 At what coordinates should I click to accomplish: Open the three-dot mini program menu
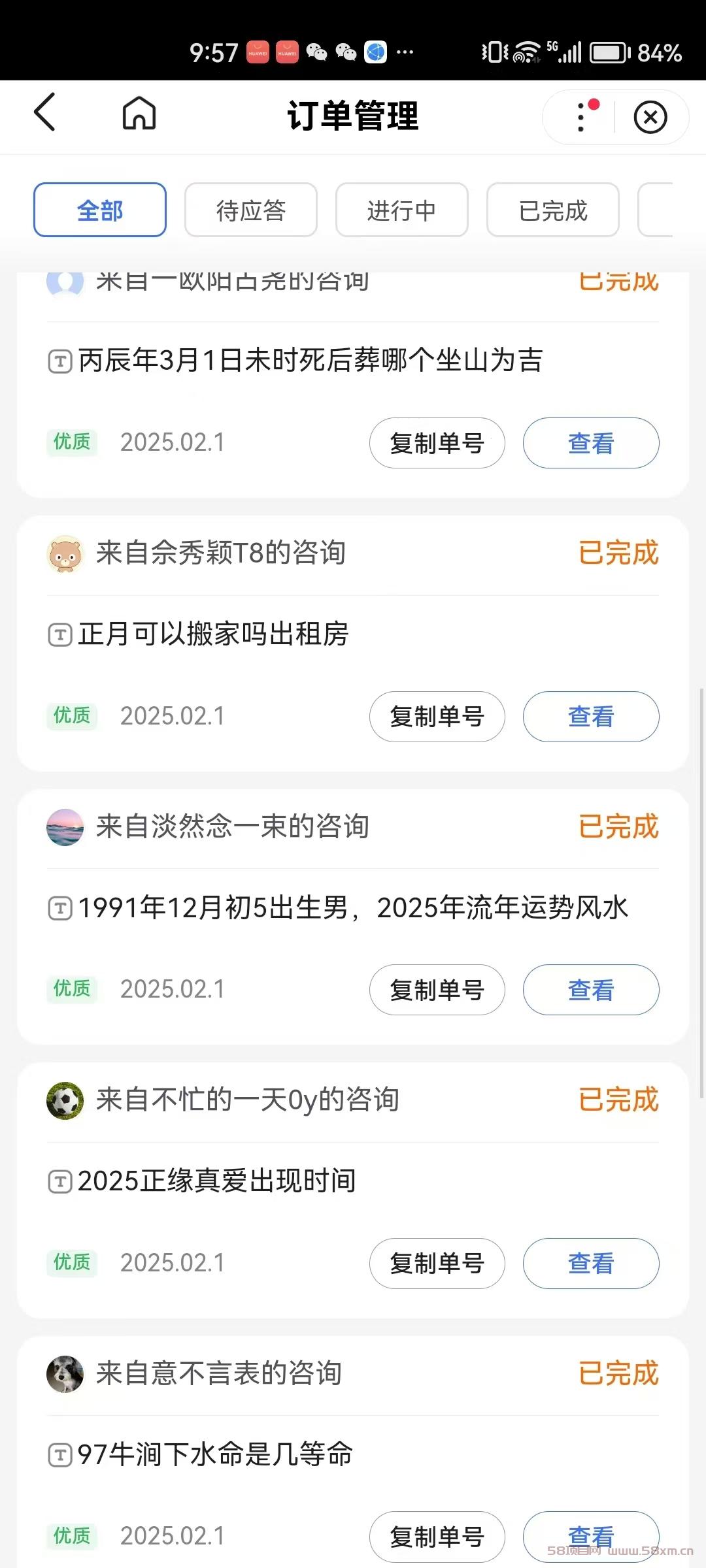click(580, 117)
